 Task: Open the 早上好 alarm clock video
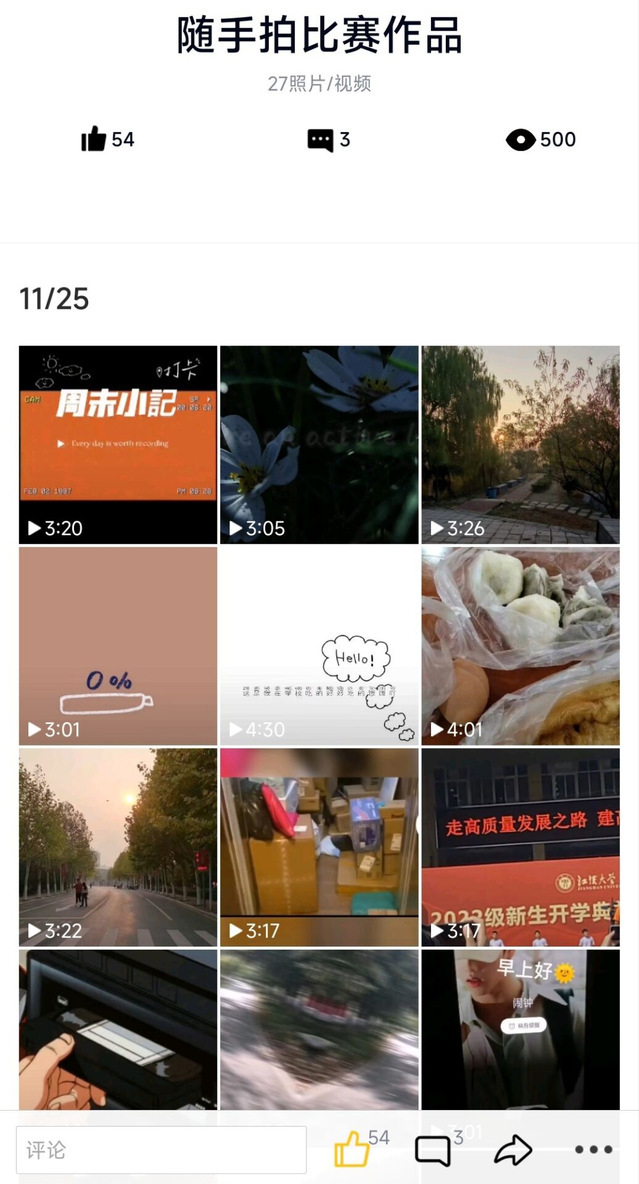click(520, 1030)
